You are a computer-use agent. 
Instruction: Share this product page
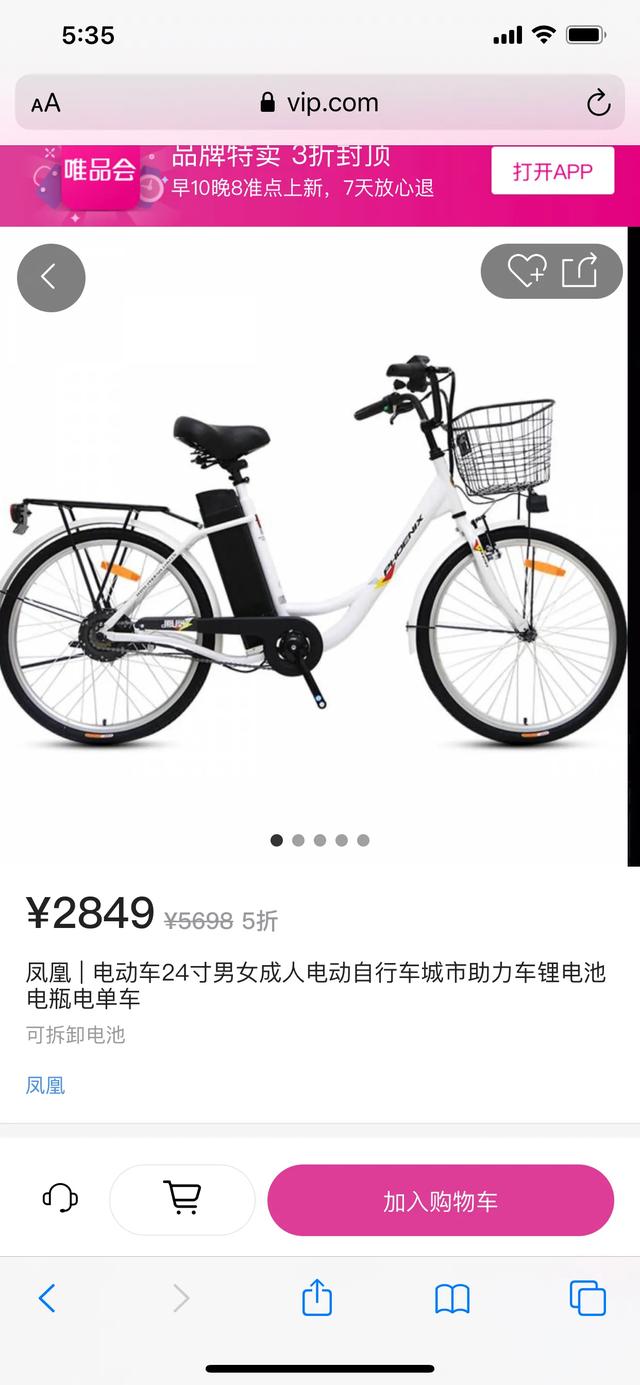pos(580,271)
